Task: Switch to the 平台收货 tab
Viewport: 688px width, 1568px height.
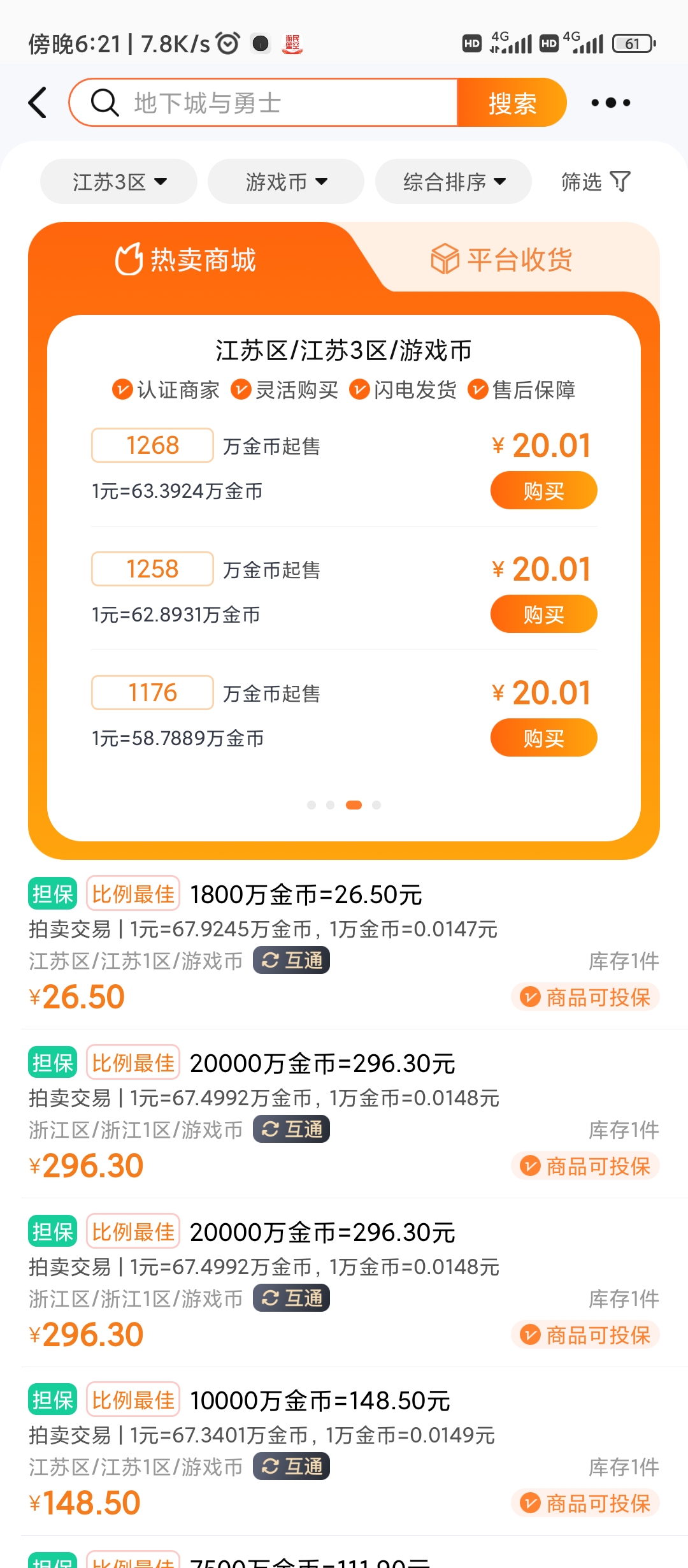Action: 502,259
